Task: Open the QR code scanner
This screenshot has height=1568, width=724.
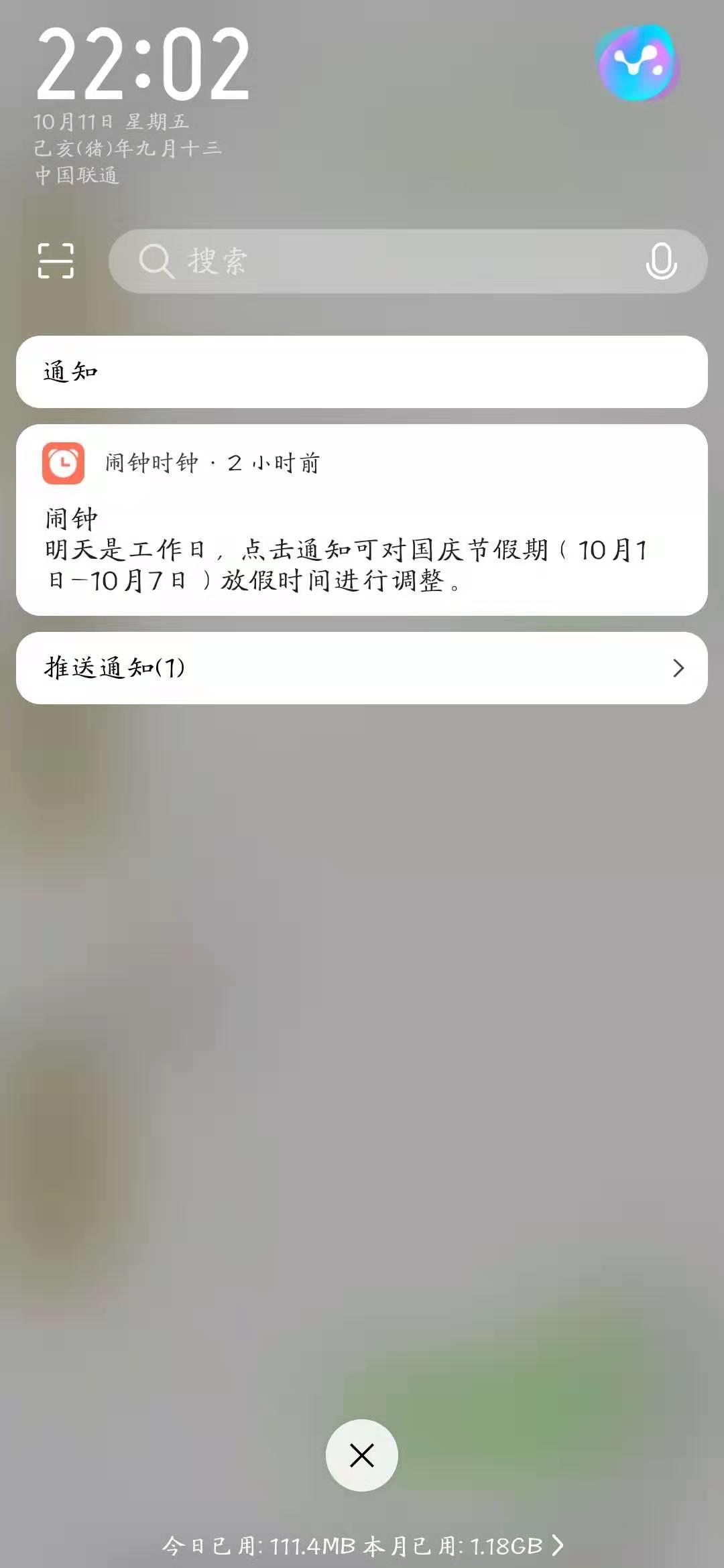Action: pyautogui.click(x=57, y=261)
